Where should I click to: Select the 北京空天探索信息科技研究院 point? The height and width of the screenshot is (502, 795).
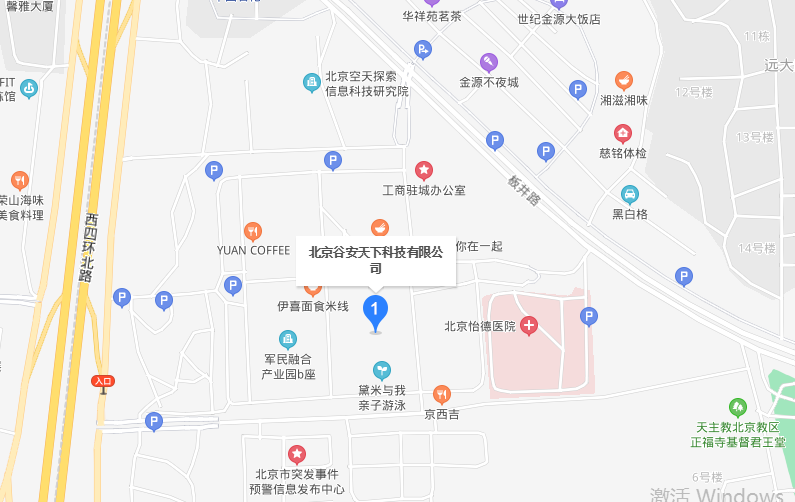click(312, 82)
